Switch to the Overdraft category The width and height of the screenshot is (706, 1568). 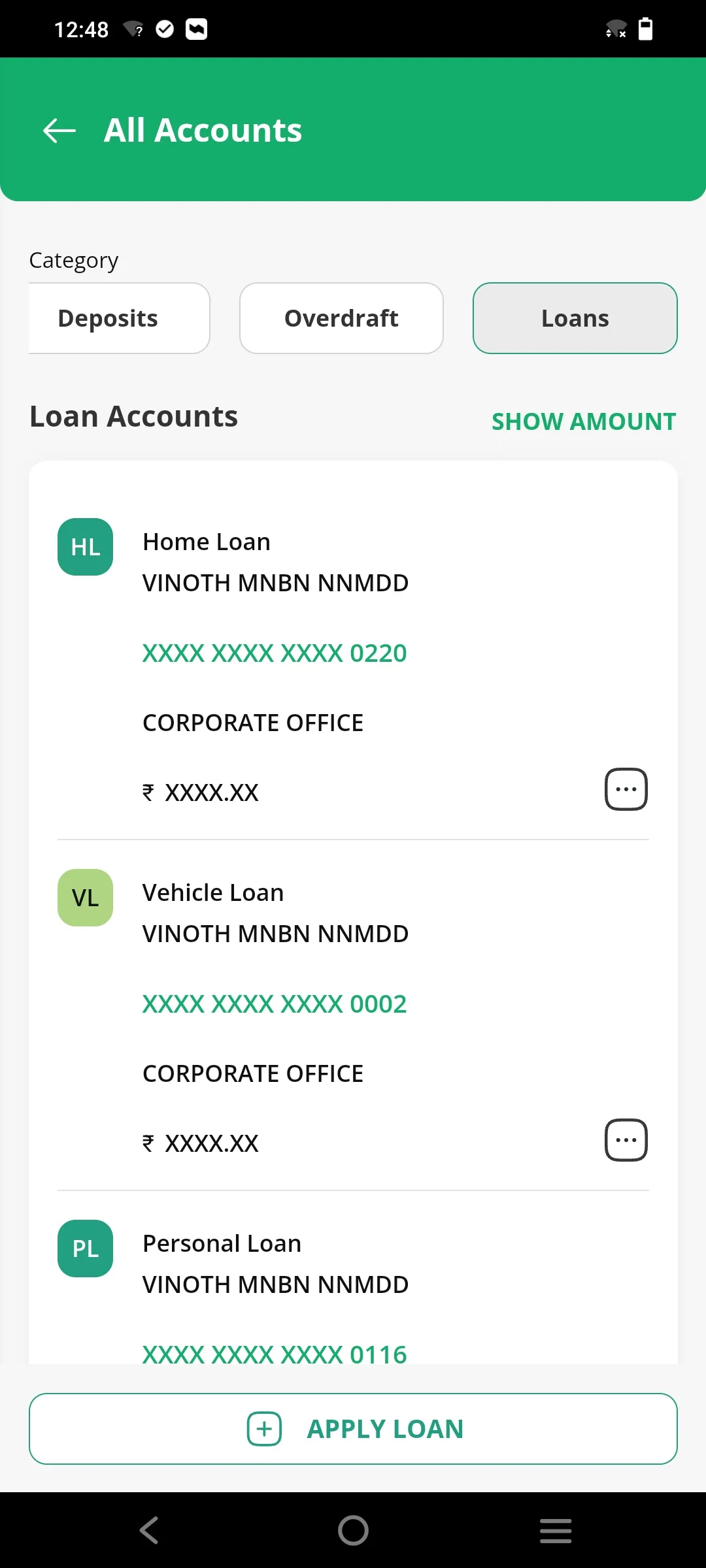point(341,318)
